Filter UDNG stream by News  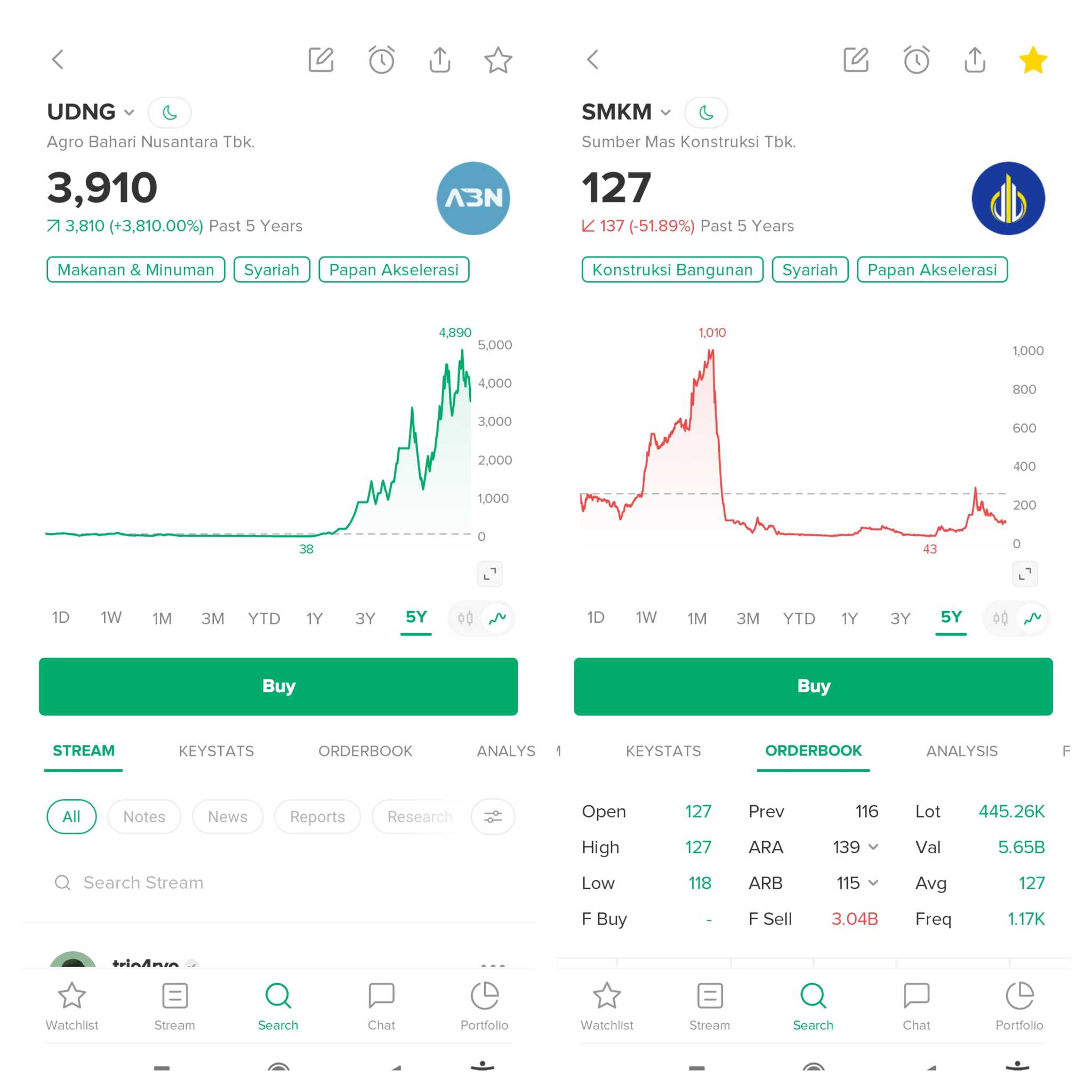pos(227,817)
